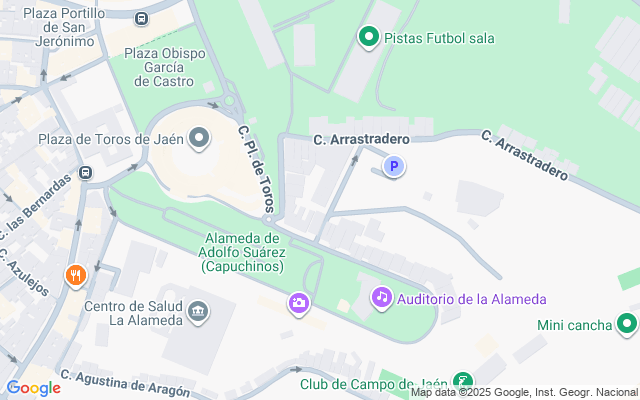640x400 pixels.
Task: Open the Plaza de Toros de Jaén marker
Action: click(198, 138)
